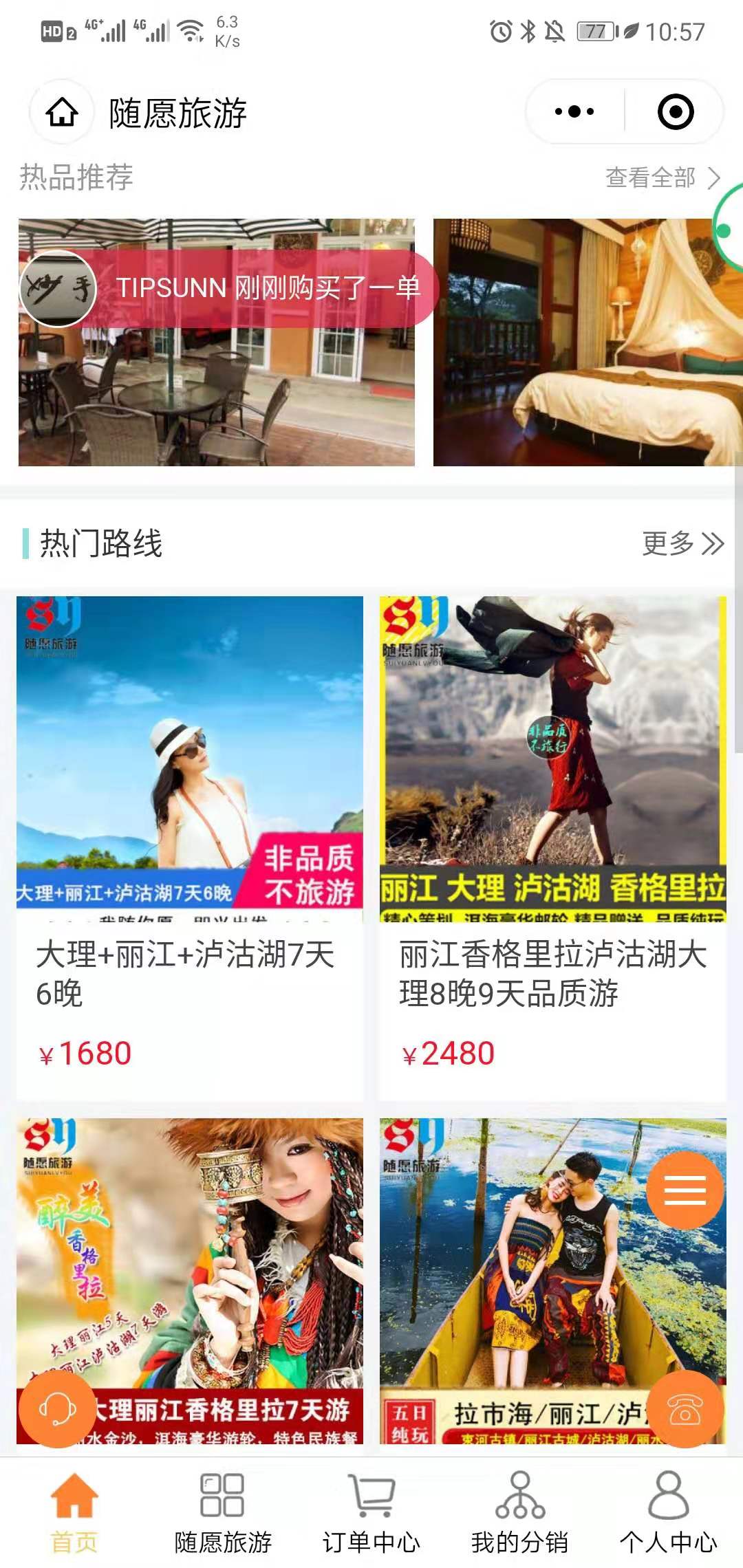Screen dimensions: 743x1568
Task: Open the mini program more-options menu
Action: pos(574,111)
